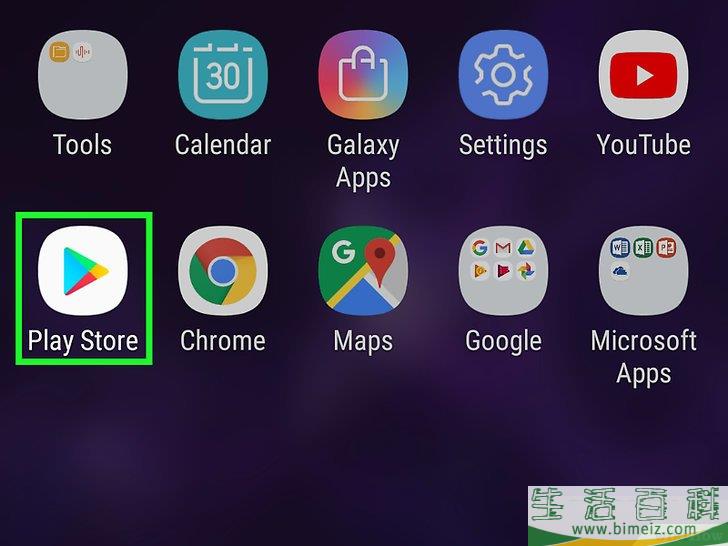Launch the Calendar app
The width and height of the screenshot is (728, 546).
222,77
